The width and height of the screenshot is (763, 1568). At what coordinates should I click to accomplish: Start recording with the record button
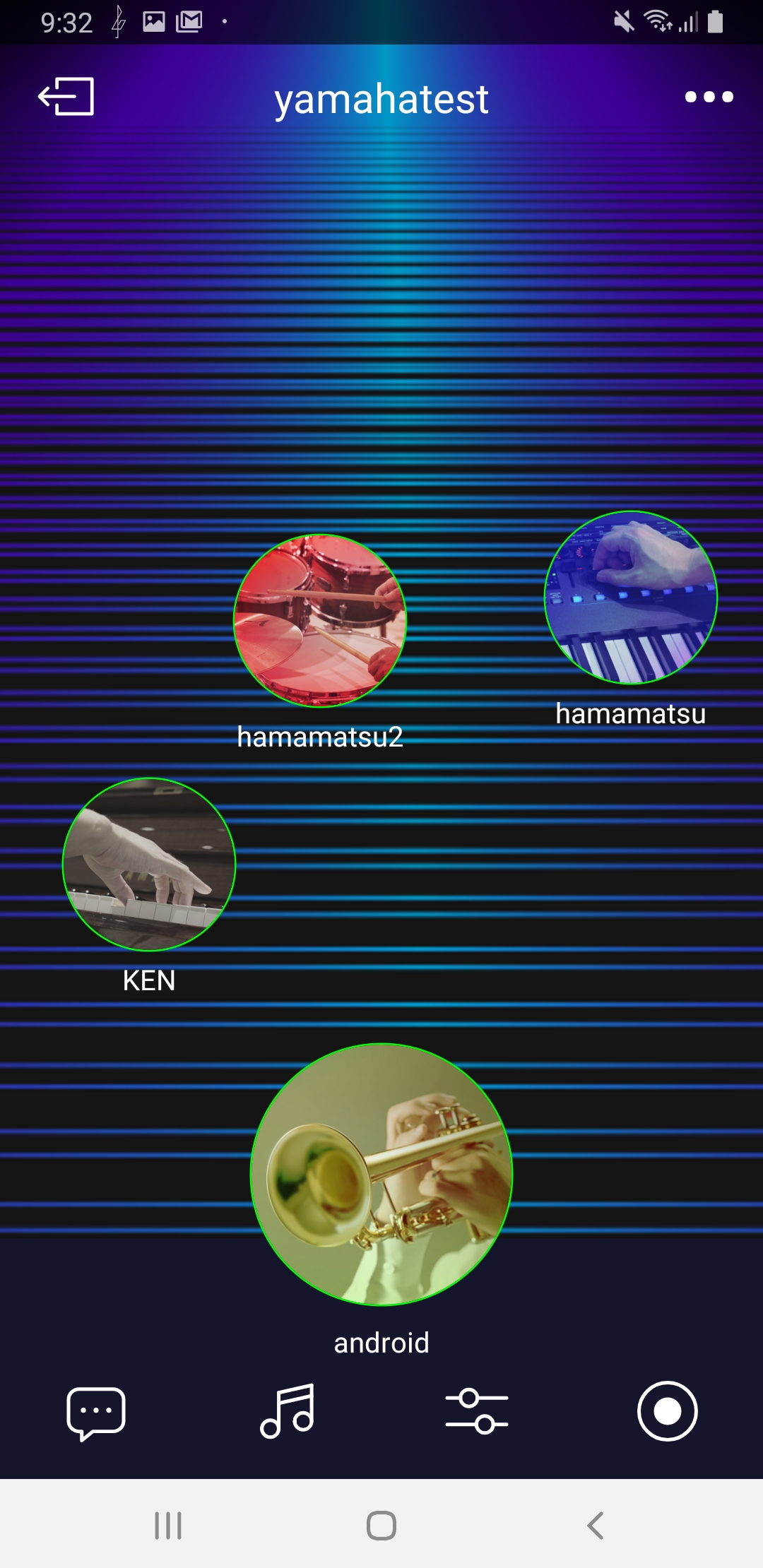[668, 1410]
